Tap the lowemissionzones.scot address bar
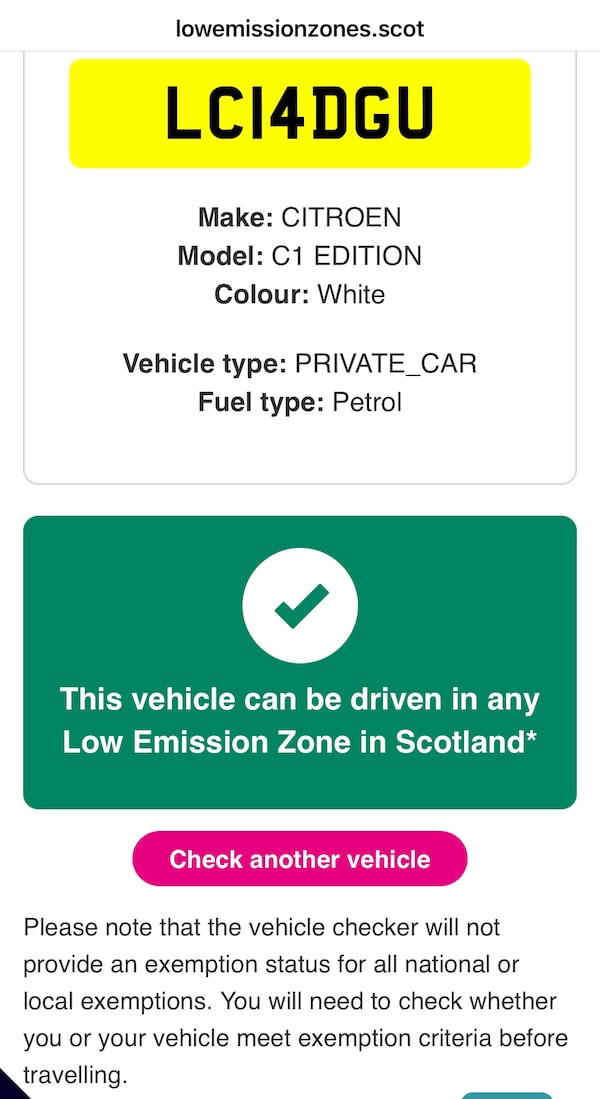Image resolution: width=600 pixels, height=1099 pixels. 300,28
